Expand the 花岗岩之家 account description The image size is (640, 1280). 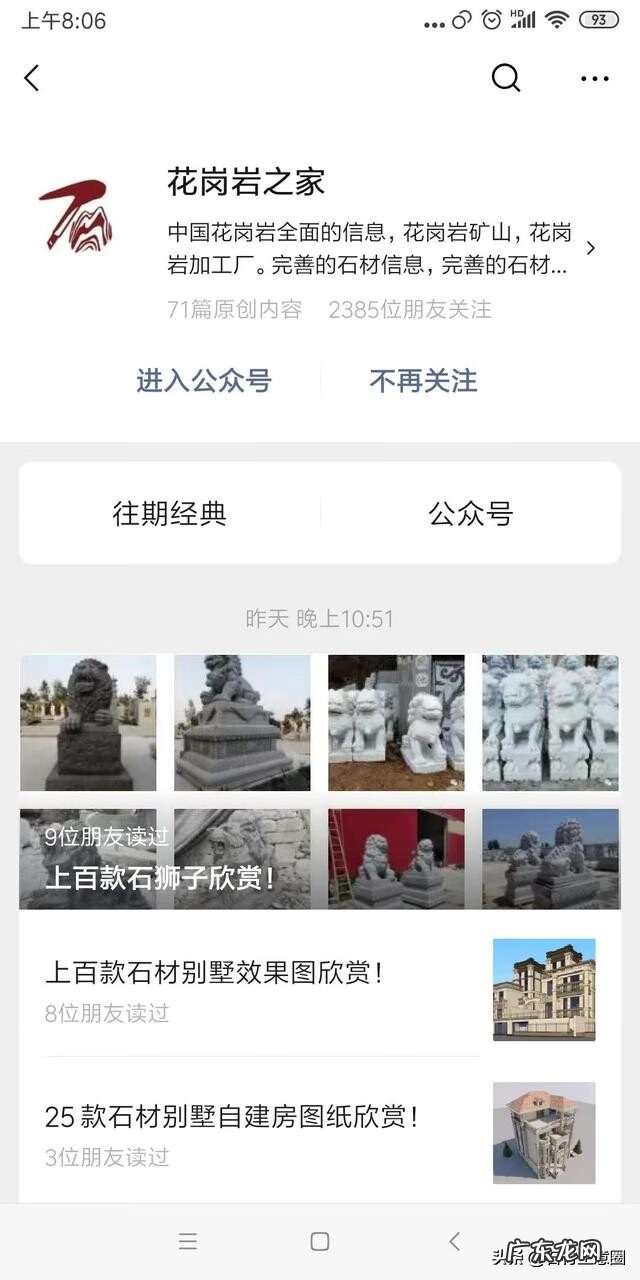pos(590,248)
